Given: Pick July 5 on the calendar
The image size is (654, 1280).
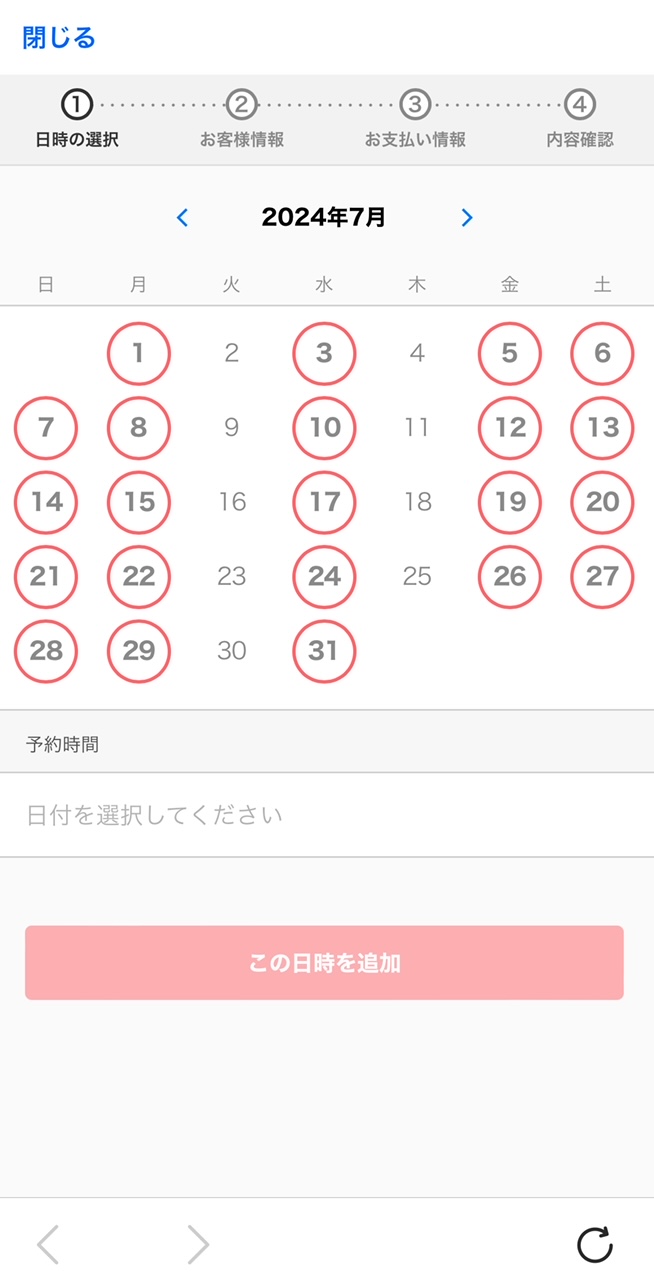Looking at the screenshot, I should click(510, 353).
